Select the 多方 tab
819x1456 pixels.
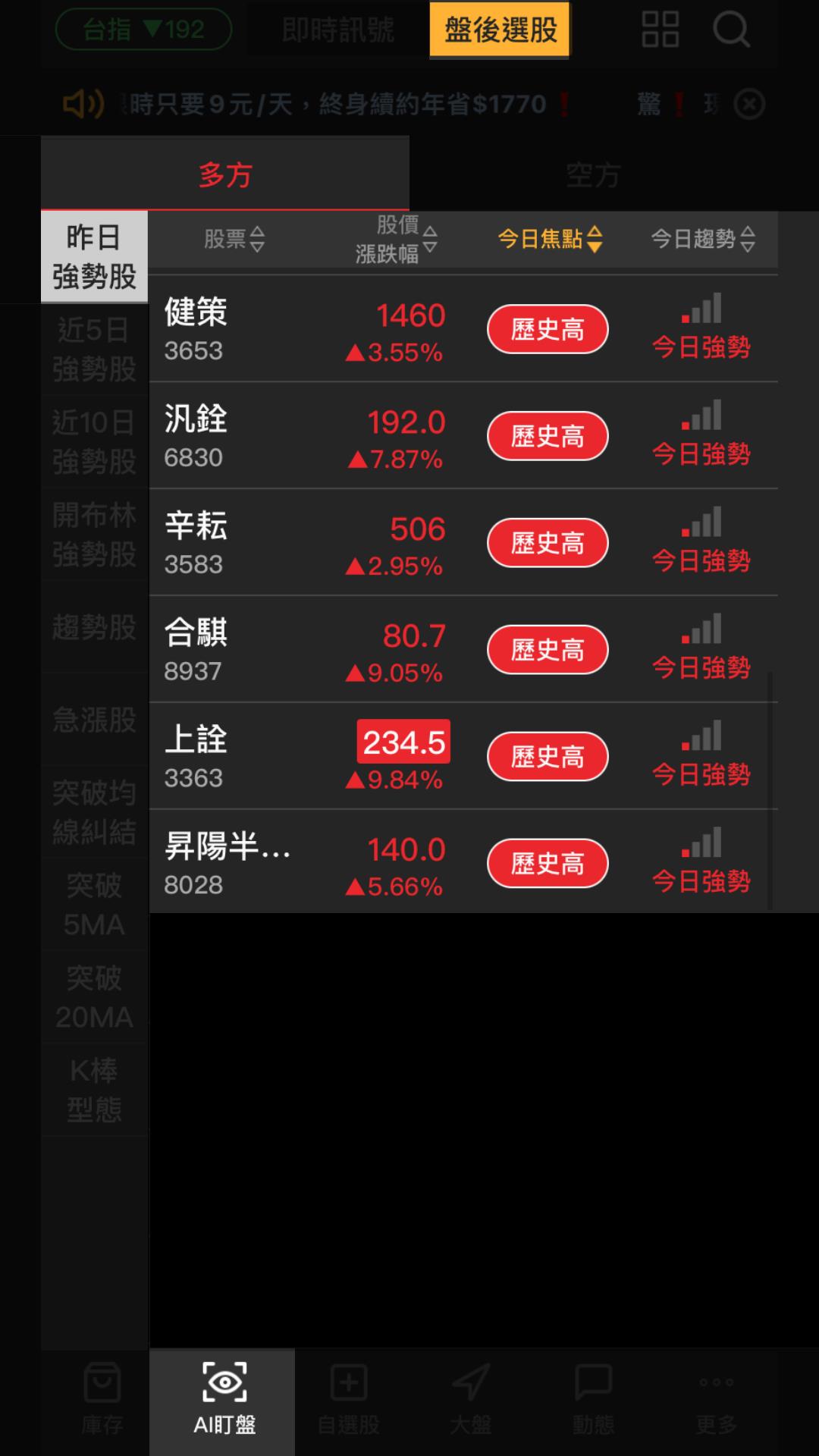point(225,175)
